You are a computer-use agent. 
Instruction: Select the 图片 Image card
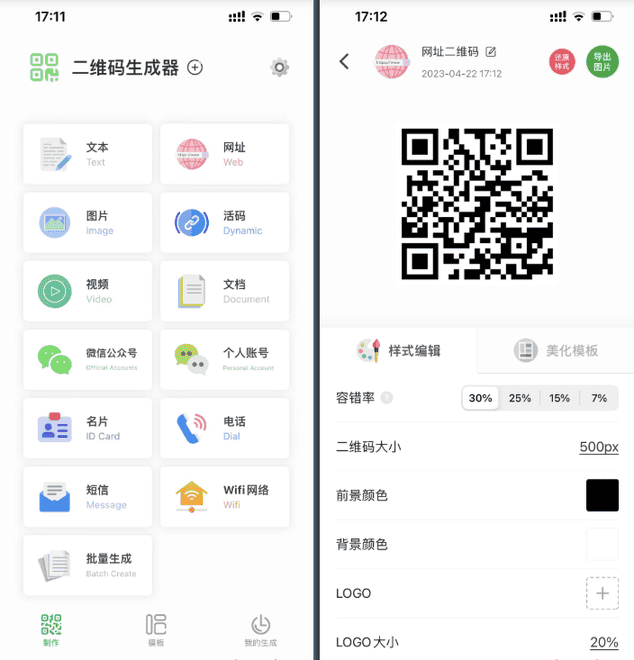click(x=87, y=222)
